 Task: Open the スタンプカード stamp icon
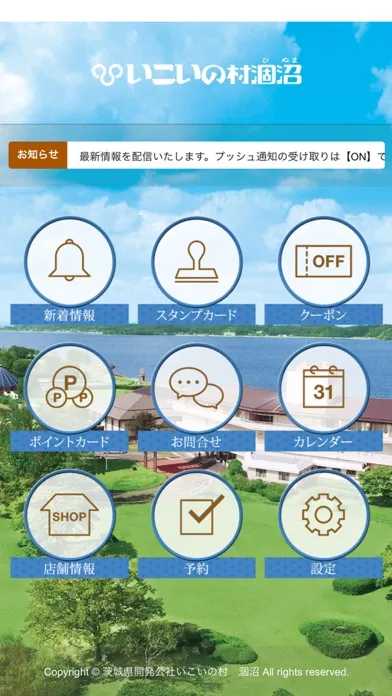(197, 262)
